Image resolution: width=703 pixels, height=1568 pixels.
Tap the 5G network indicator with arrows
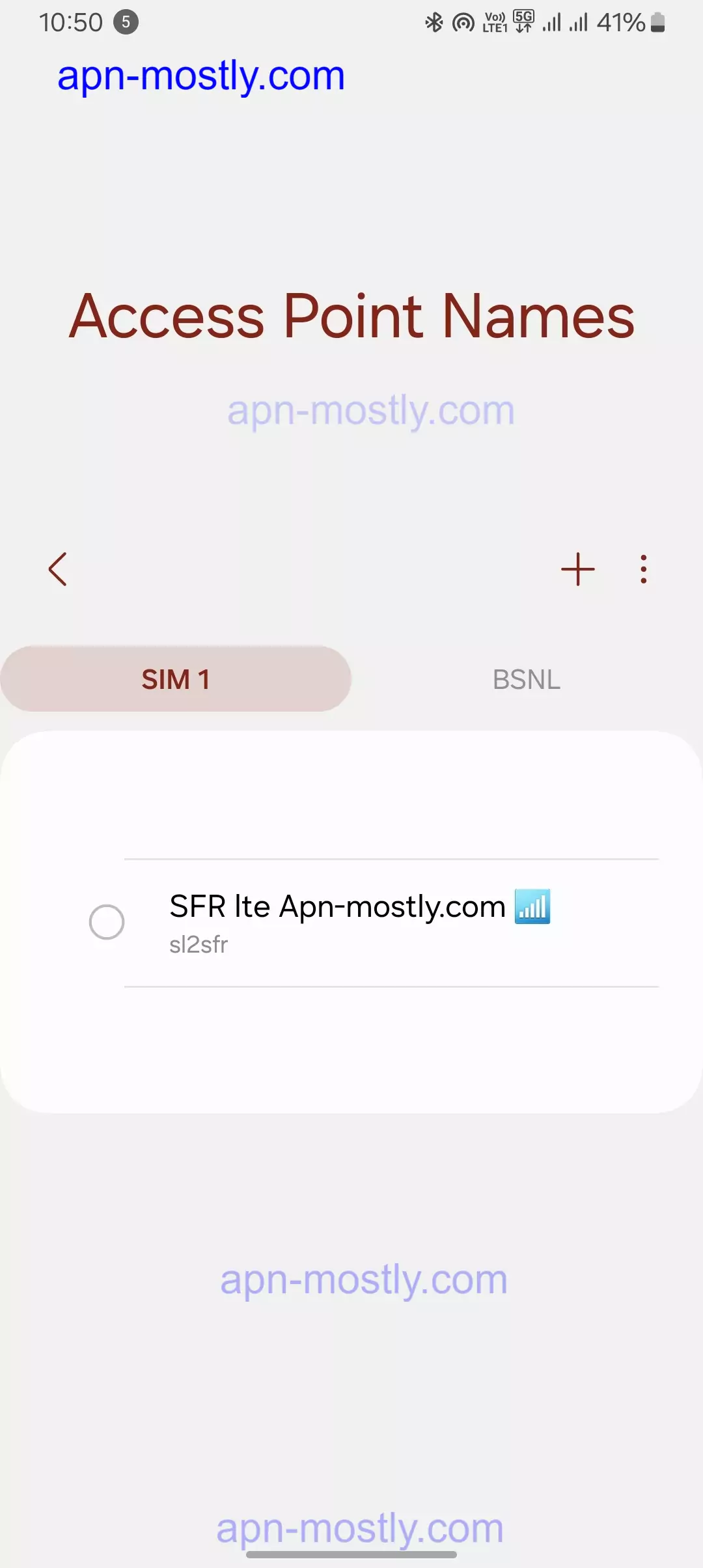click(x=523, y=21)
